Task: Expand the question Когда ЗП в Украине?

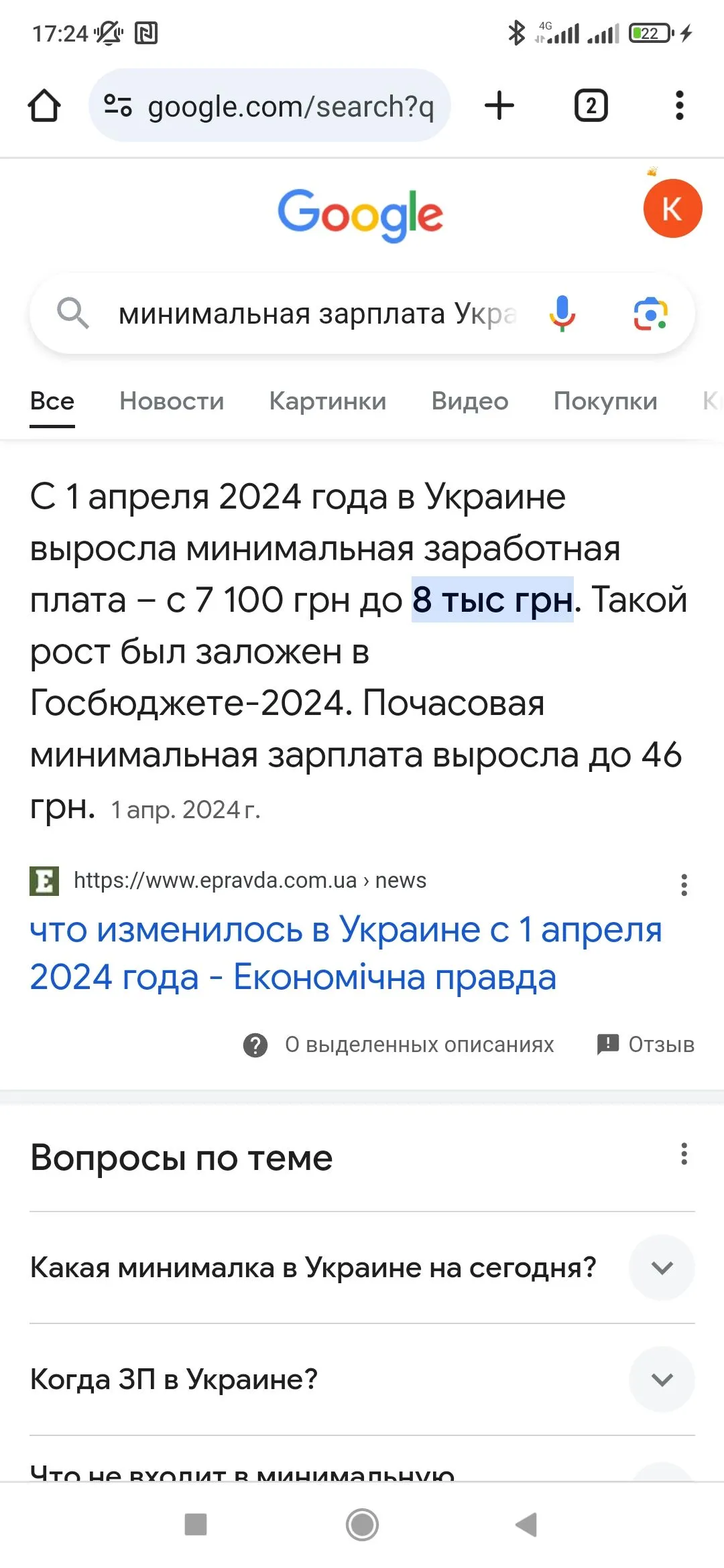Action: click(662, 1380)
